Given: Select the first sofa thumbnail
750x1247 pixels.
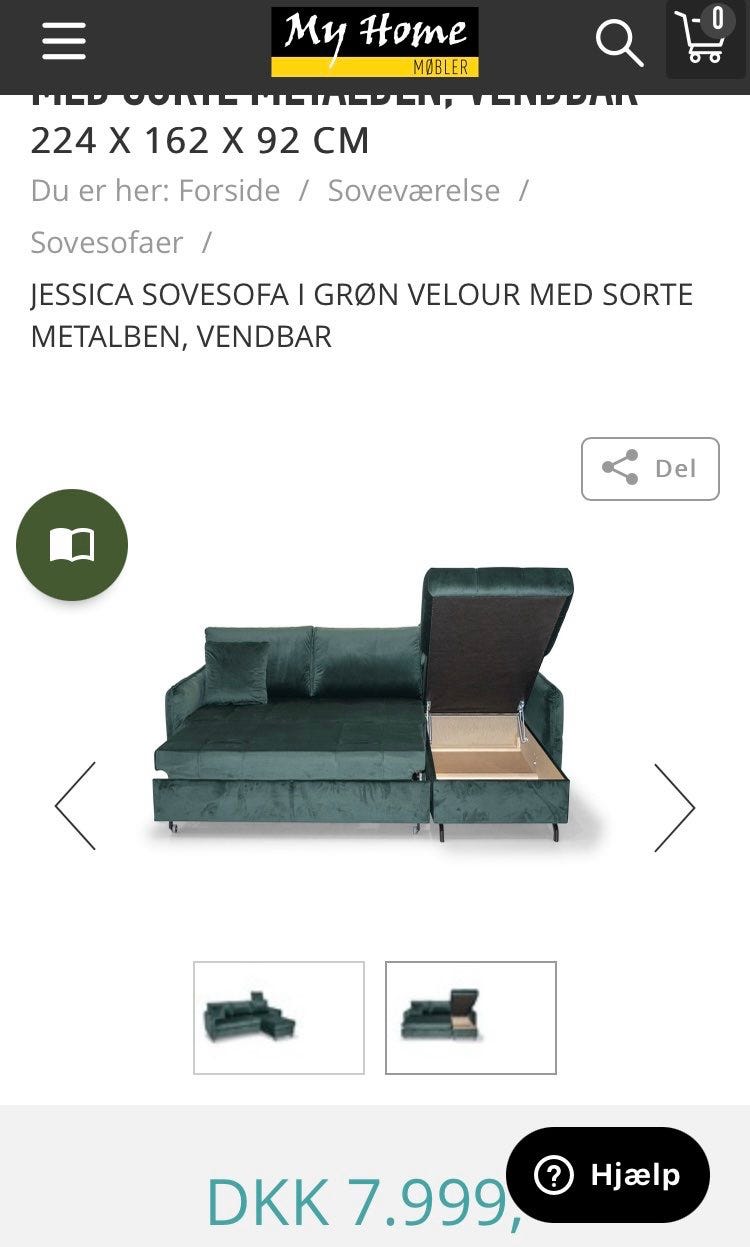Looking at the screenshot, I should pyautogui.click(x=279, y=1017).
